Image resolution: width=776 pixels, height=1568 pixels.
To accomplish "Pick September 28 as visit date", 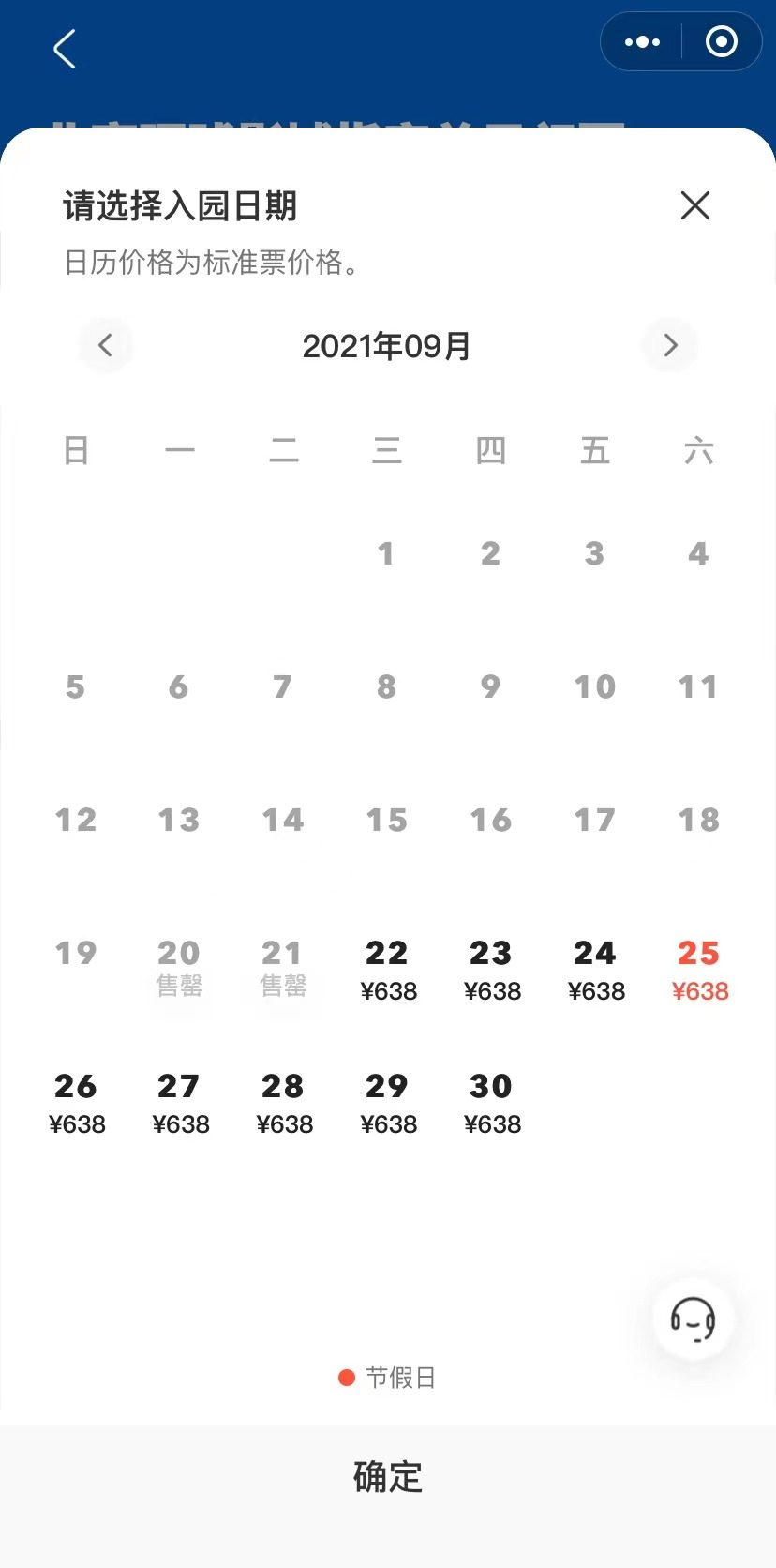I will pyautogui.click(x=283, y=1102).
